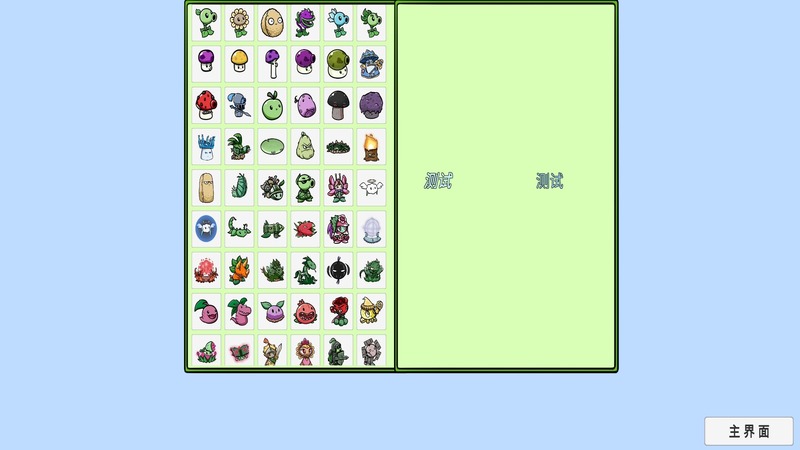The width and height of the screenshot is (800, 450).
Task: View the Tall-nut entry
Action: tap(206, 187)
